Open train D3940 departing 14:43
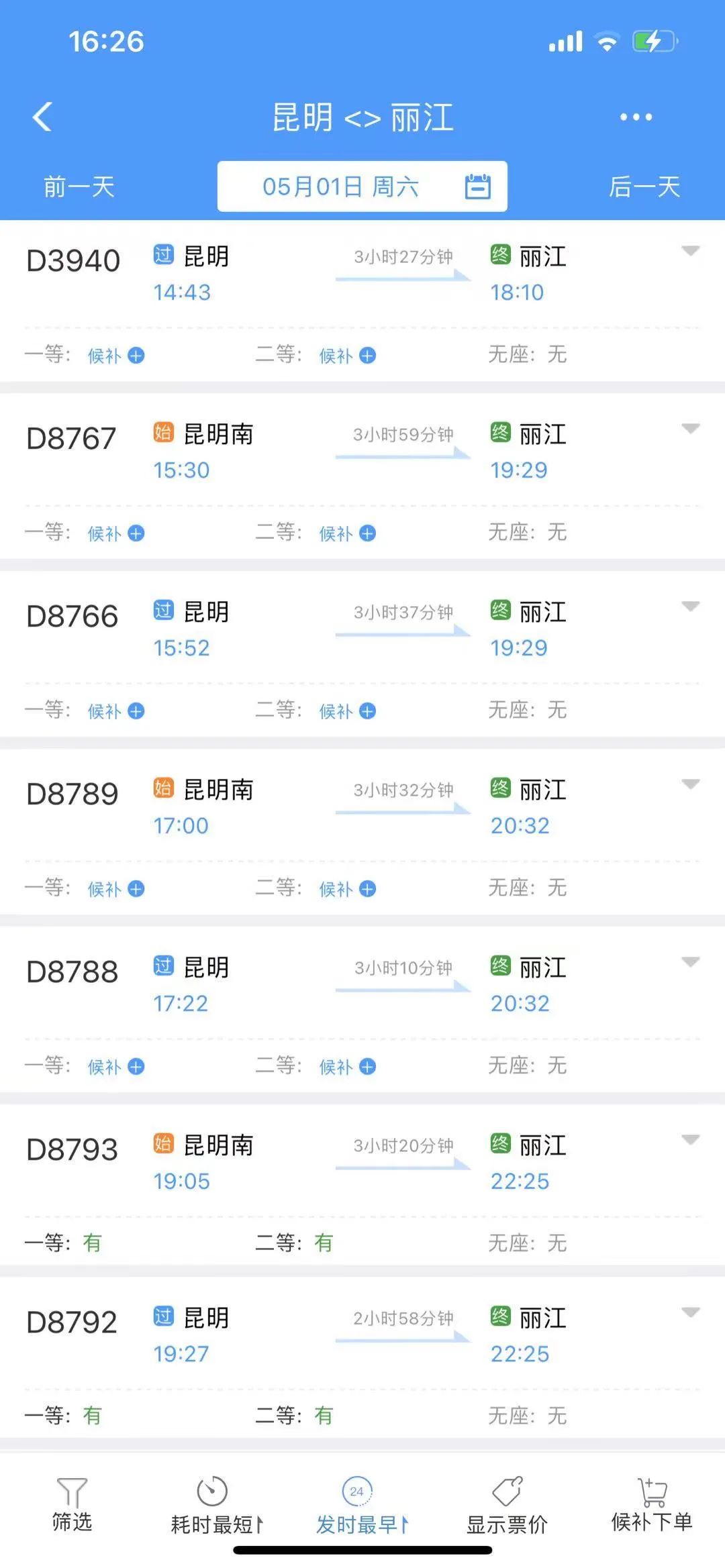The height and width of the screenshot is (1568, 725). pyautogui.click(x=295, y=274)
